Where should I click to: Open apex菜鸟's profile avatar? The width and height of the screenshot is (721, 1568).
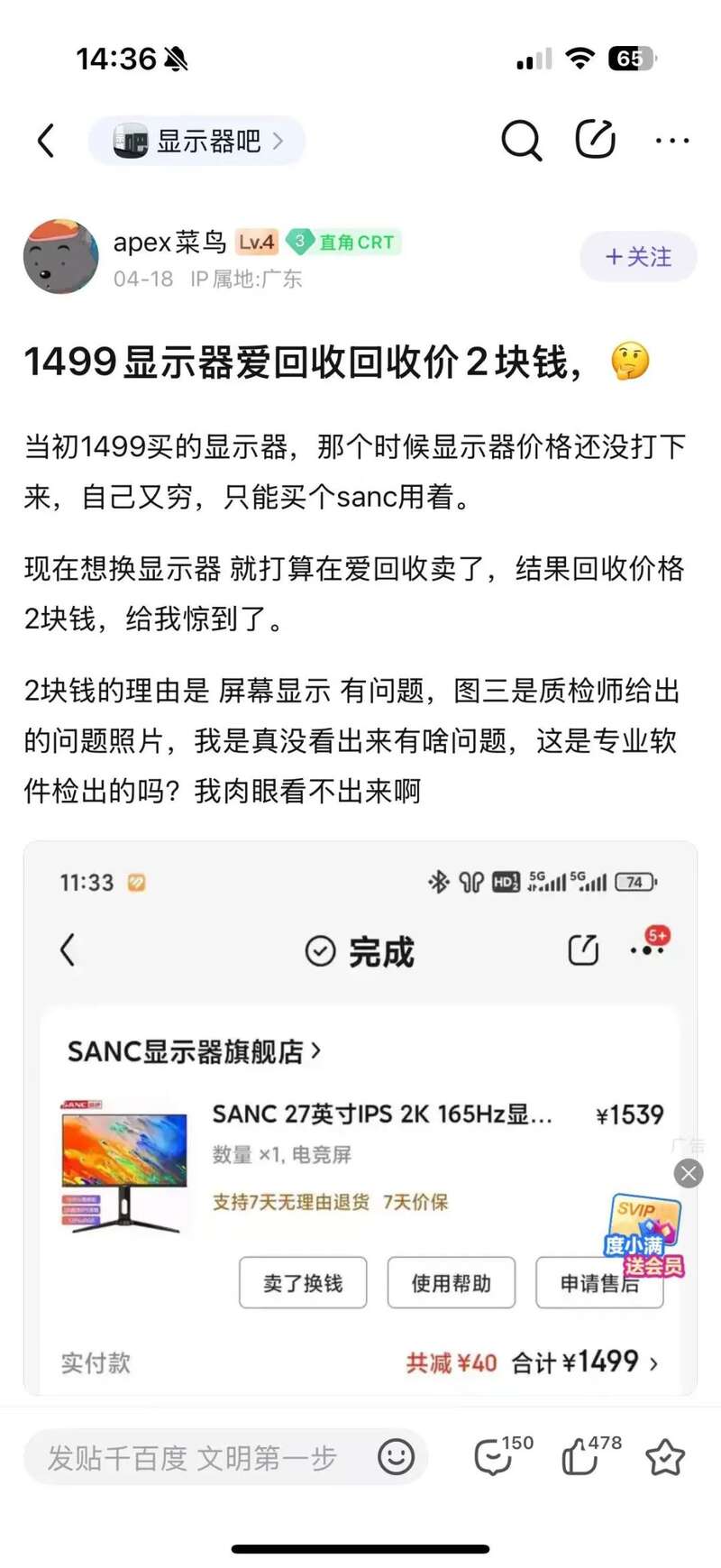point(61,257)
